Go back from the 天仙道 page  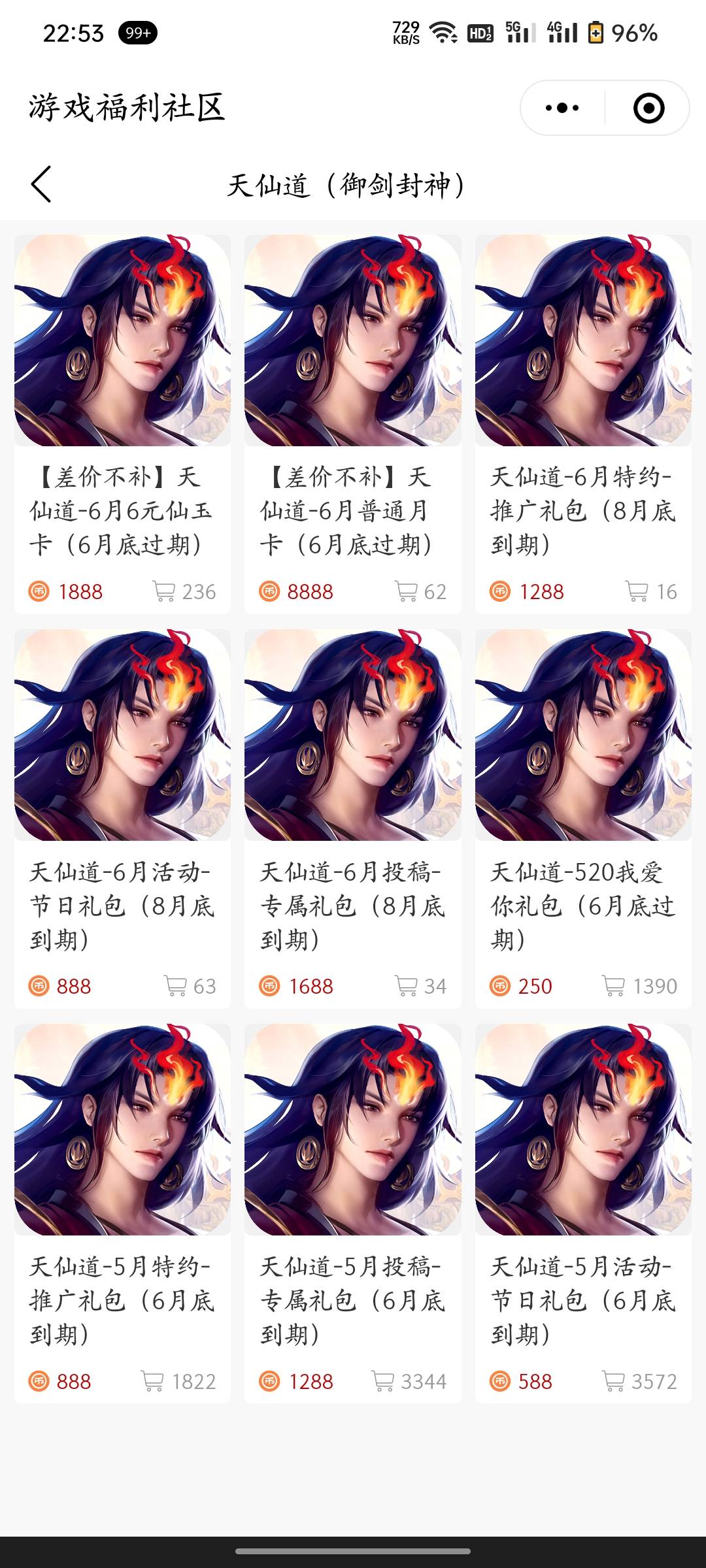pos(41,184)
